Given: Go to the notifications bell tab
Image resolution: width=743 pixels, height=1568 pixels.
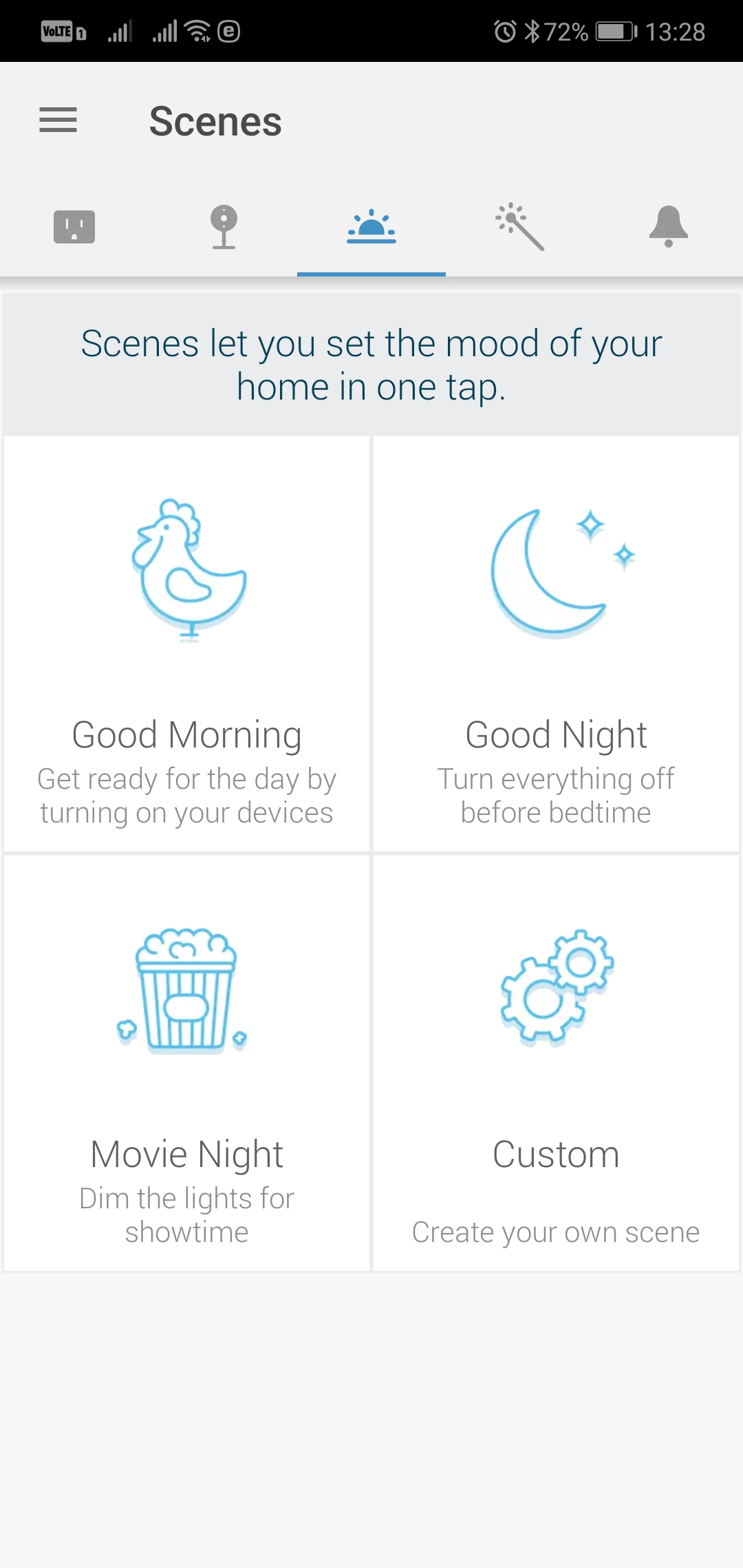Looking at the screenshot, I should point(669,226).
